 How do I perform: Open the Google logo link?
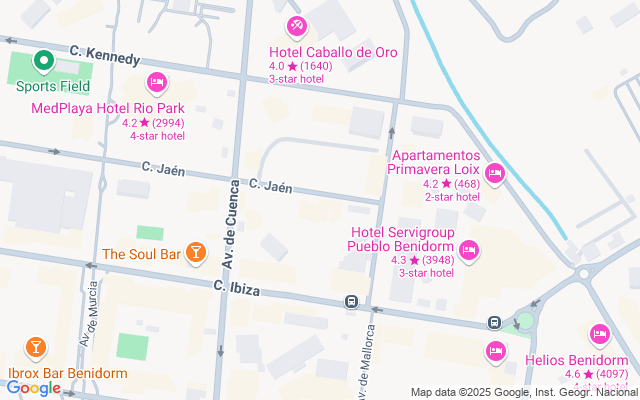click(33, 388)
